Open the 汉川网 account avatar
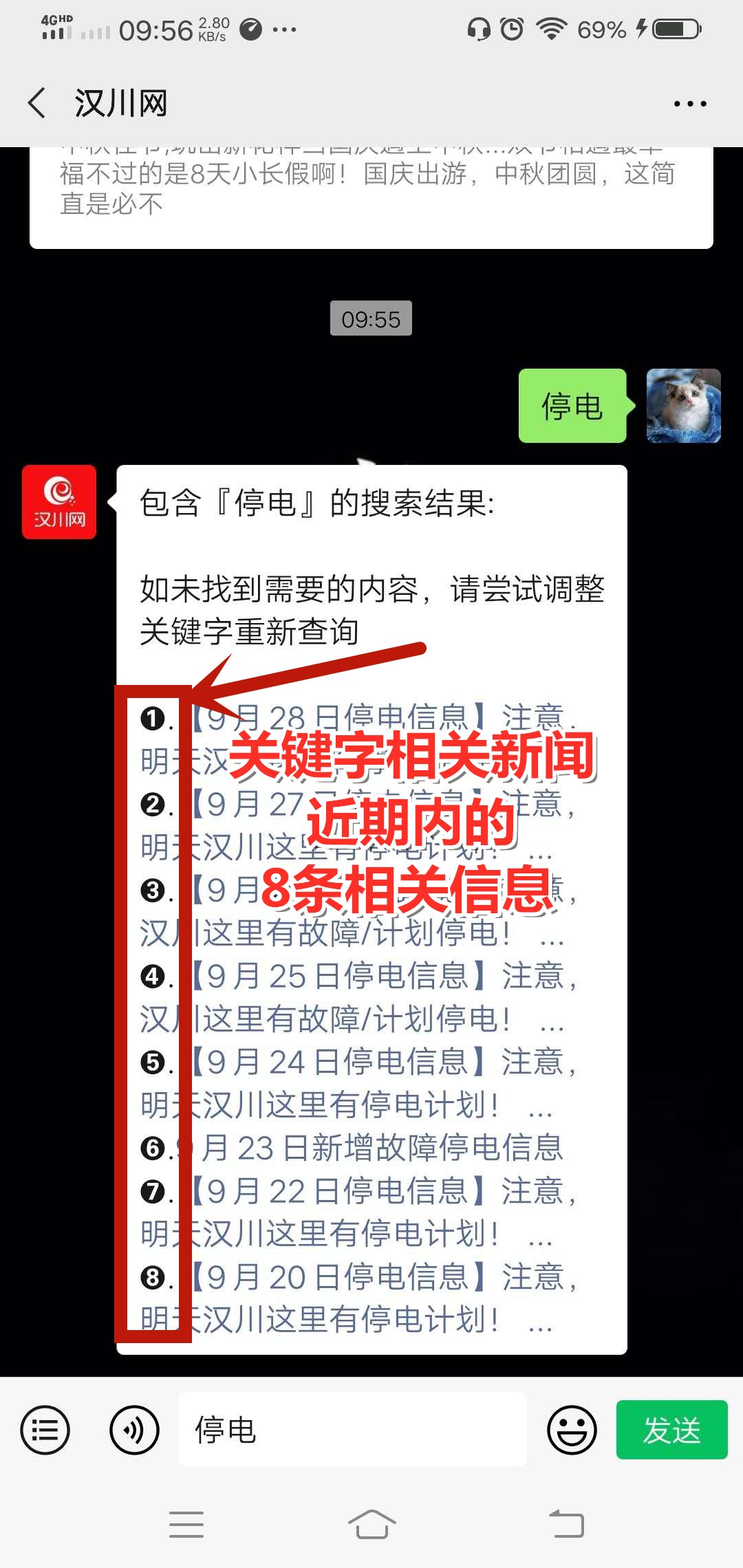Image resolution: width=743 pixels, height=1568 pixels. tap(59, 502)
